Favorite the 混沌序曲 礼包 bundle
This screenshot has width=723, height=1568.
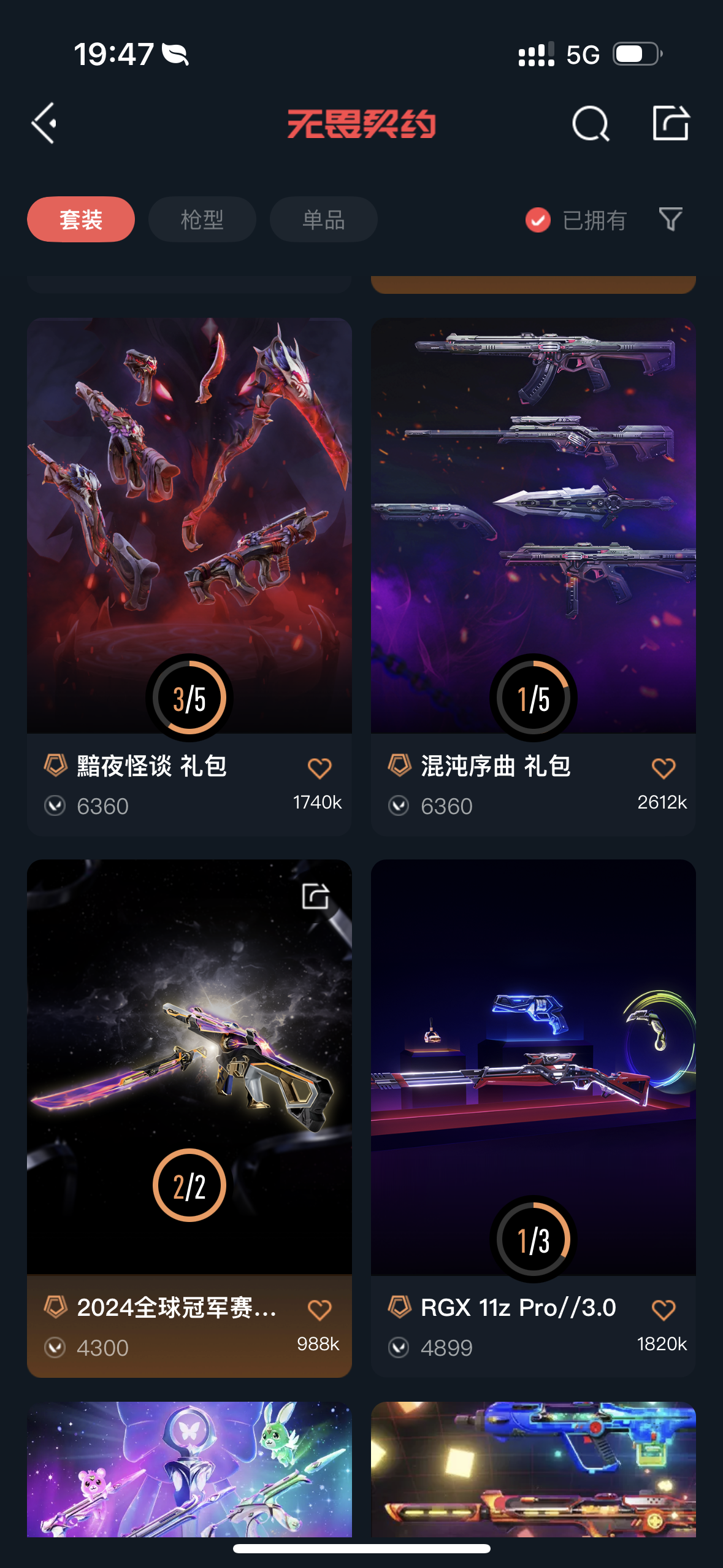tap(664, 768)
